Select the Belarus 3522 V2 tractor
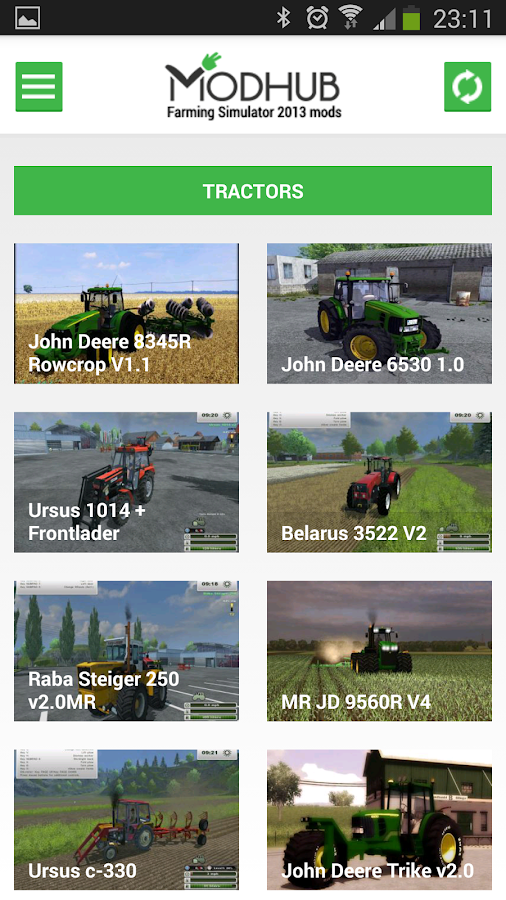This screenshot has width=506, height=900. tap(379, 482)
